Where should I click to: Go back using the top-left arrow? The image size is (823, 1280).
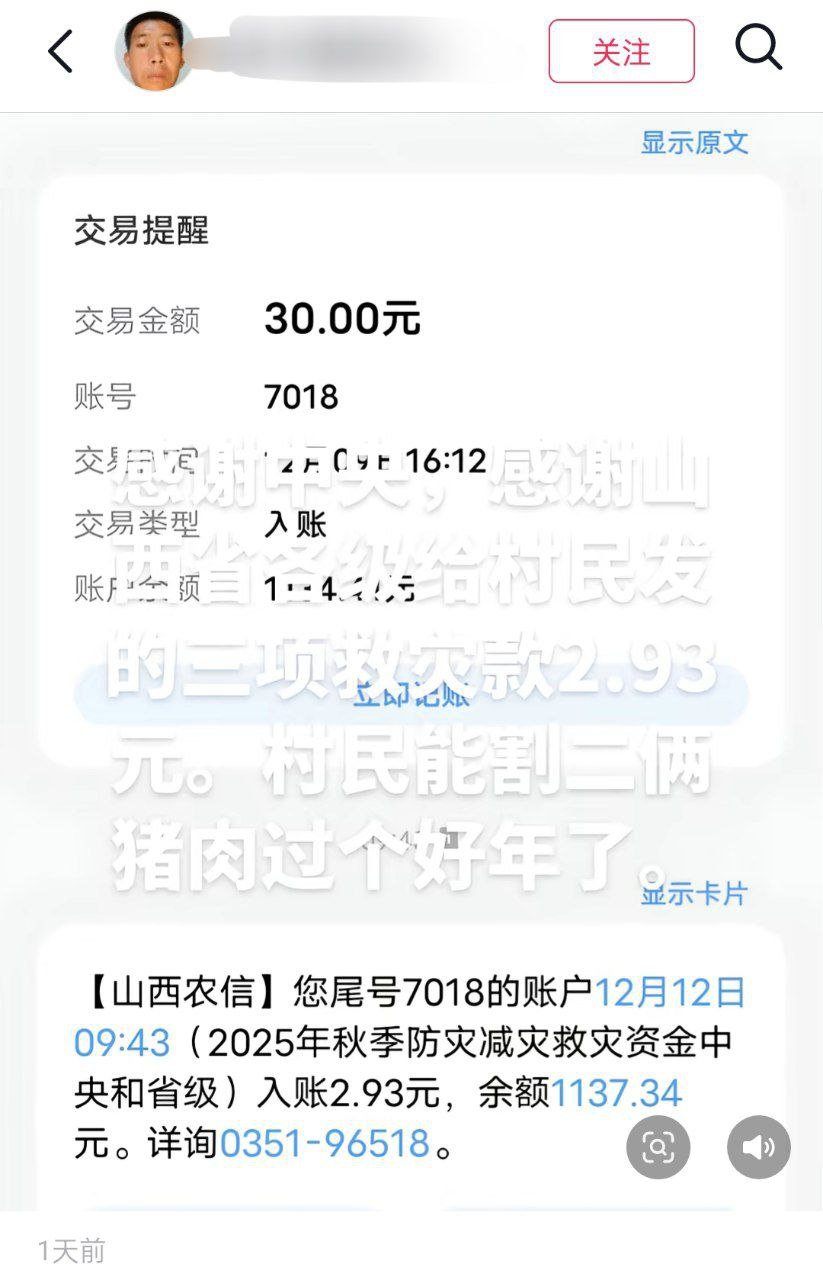[61, 51]
